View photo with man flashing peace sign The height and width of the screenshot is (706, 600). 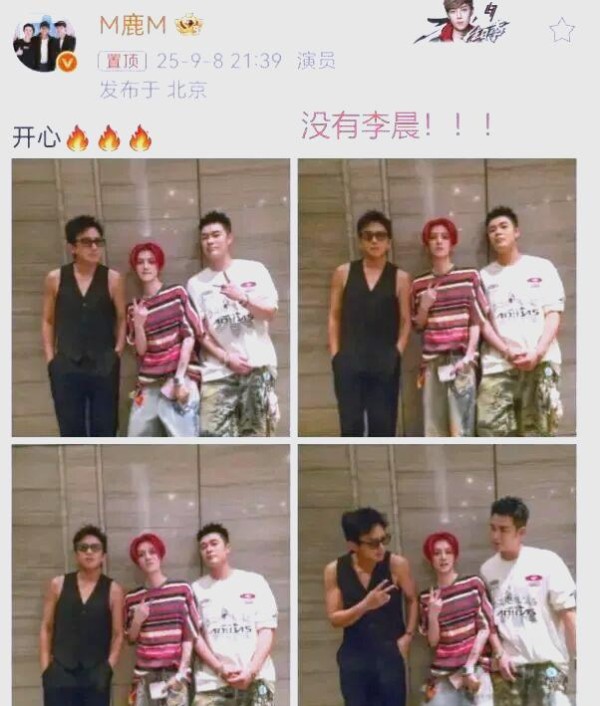click(x=437, y=576)
